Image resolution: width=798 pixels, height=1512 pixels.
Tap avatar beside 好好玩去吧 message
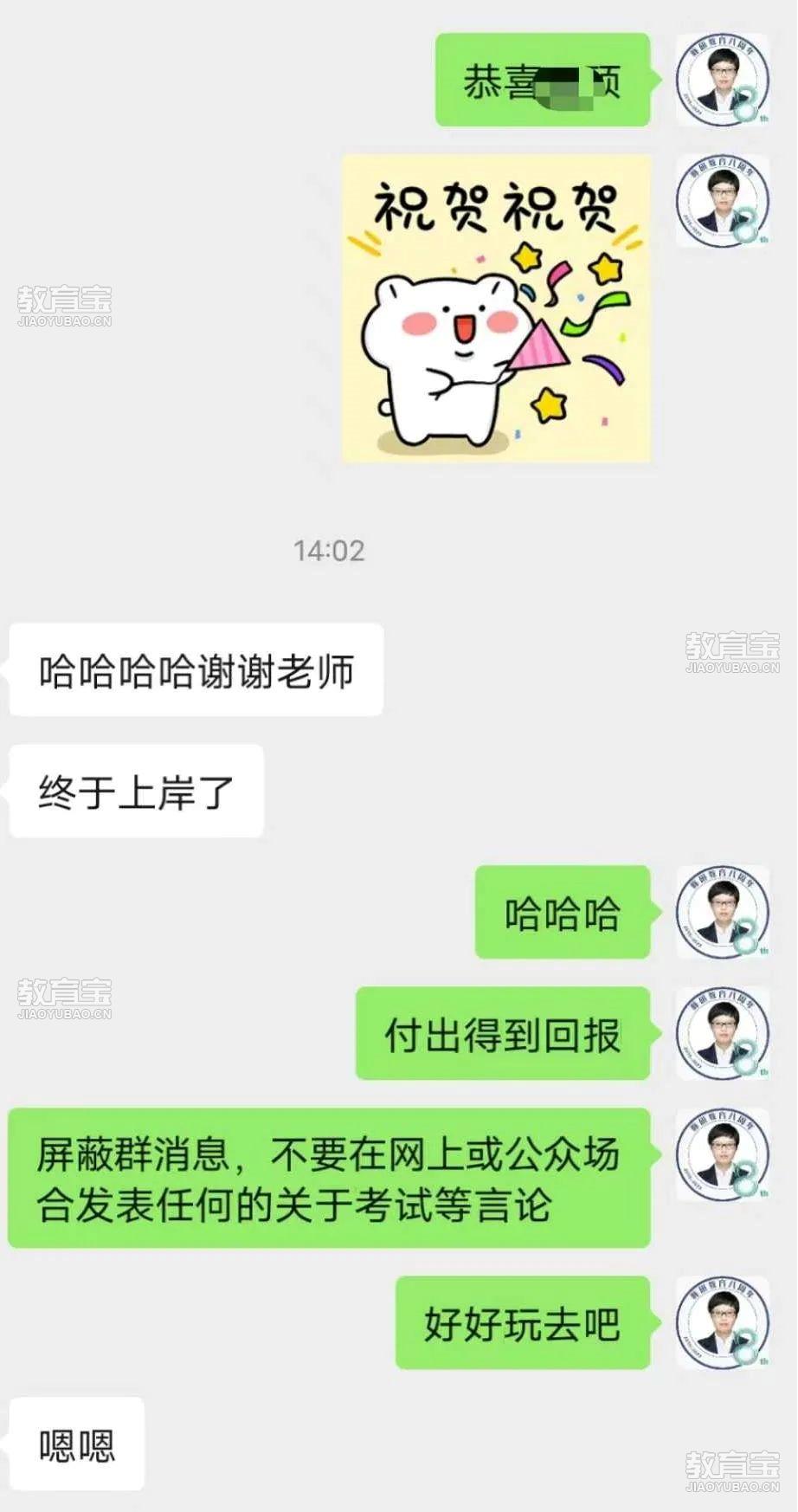pos(722,1321)
